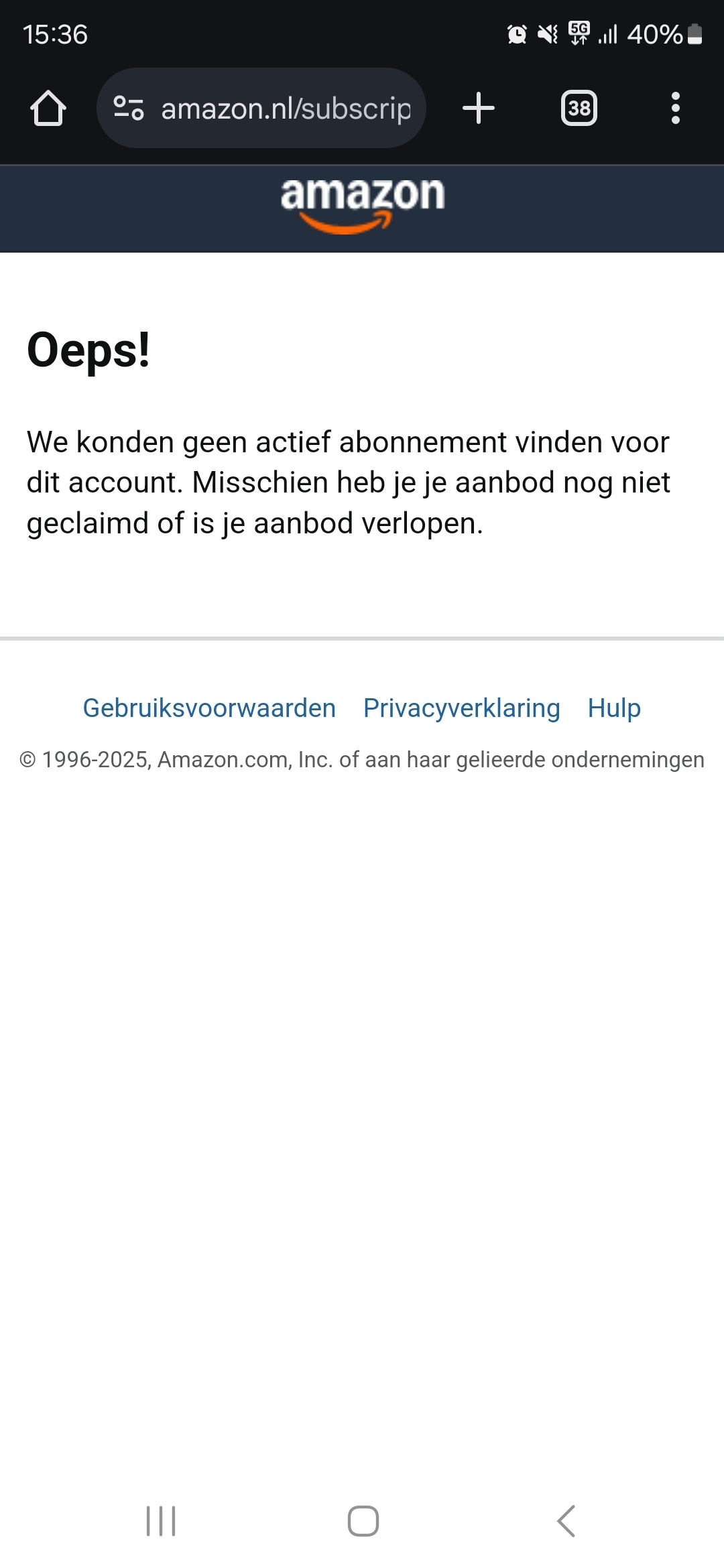Open the Privacyverklaring link

coord(462,708)
